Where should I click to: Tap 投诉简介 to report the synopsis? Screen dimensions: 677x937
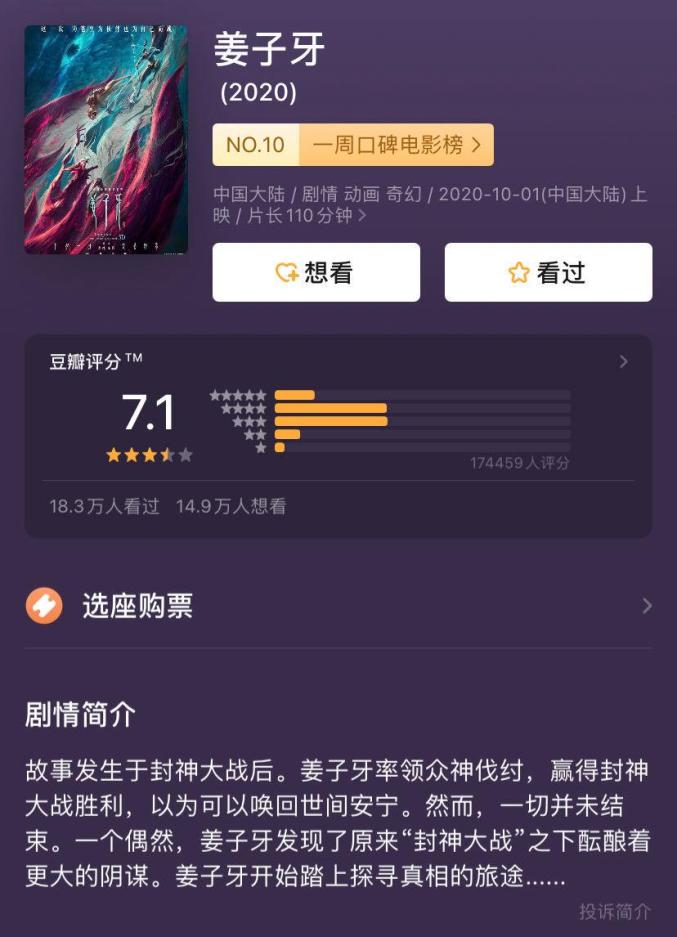pyautogui.click(x=614, y=911)
